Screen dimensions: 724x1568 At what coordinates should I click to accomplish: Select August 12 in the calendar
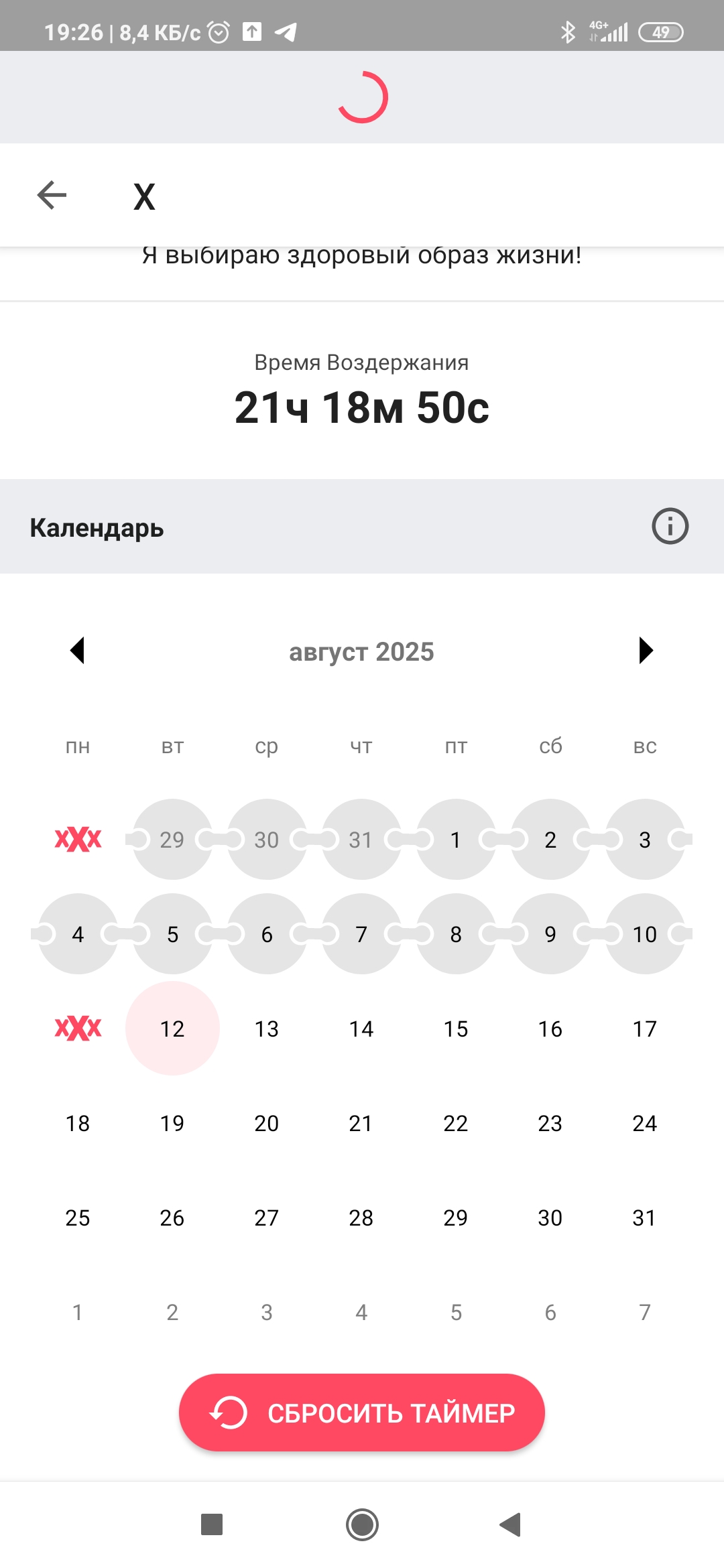[x=172, y=1029]
